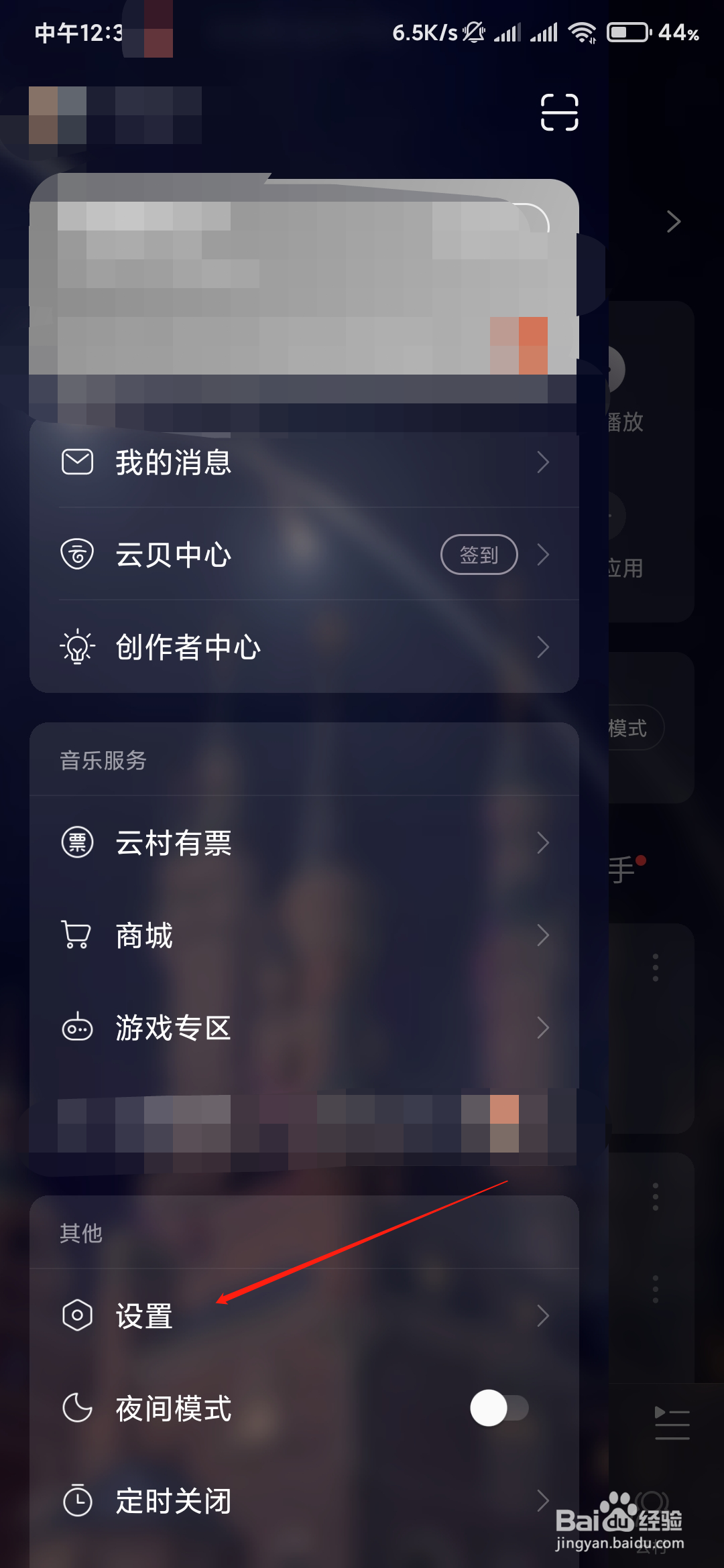
Task: Tap the 游戏专区 gamepad icon
Action: (x=77, y=1027)
